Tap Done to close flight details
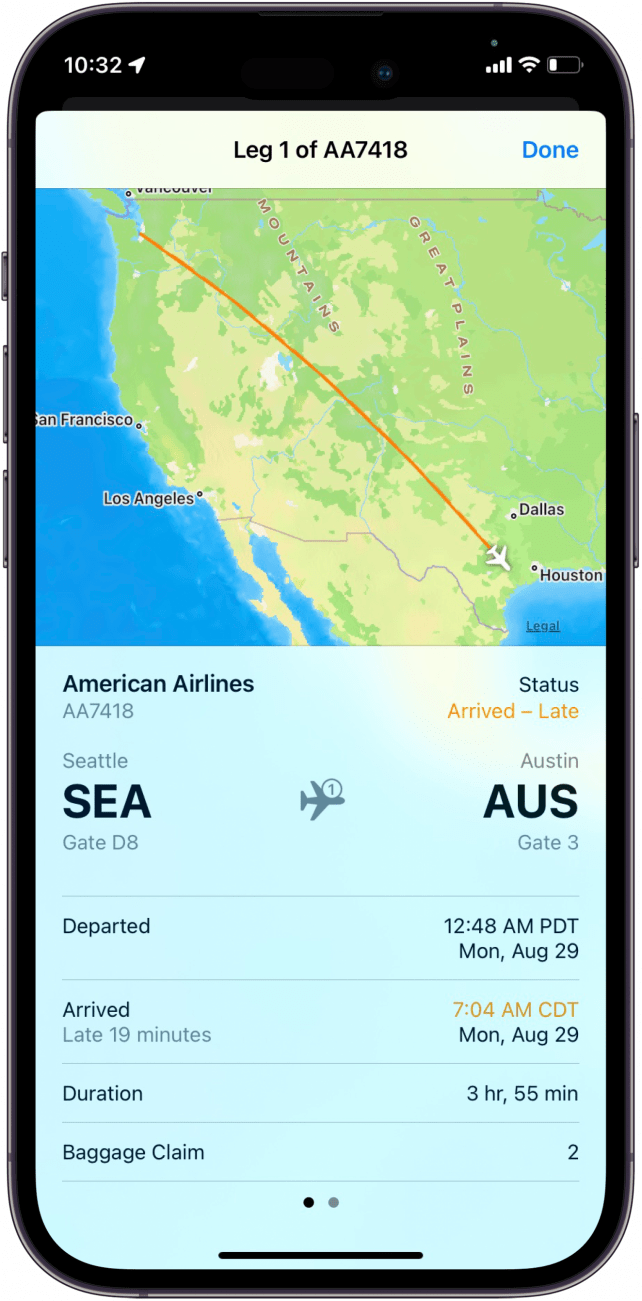The width and height of the screenshot is (642, 1301). pos(550,150)
